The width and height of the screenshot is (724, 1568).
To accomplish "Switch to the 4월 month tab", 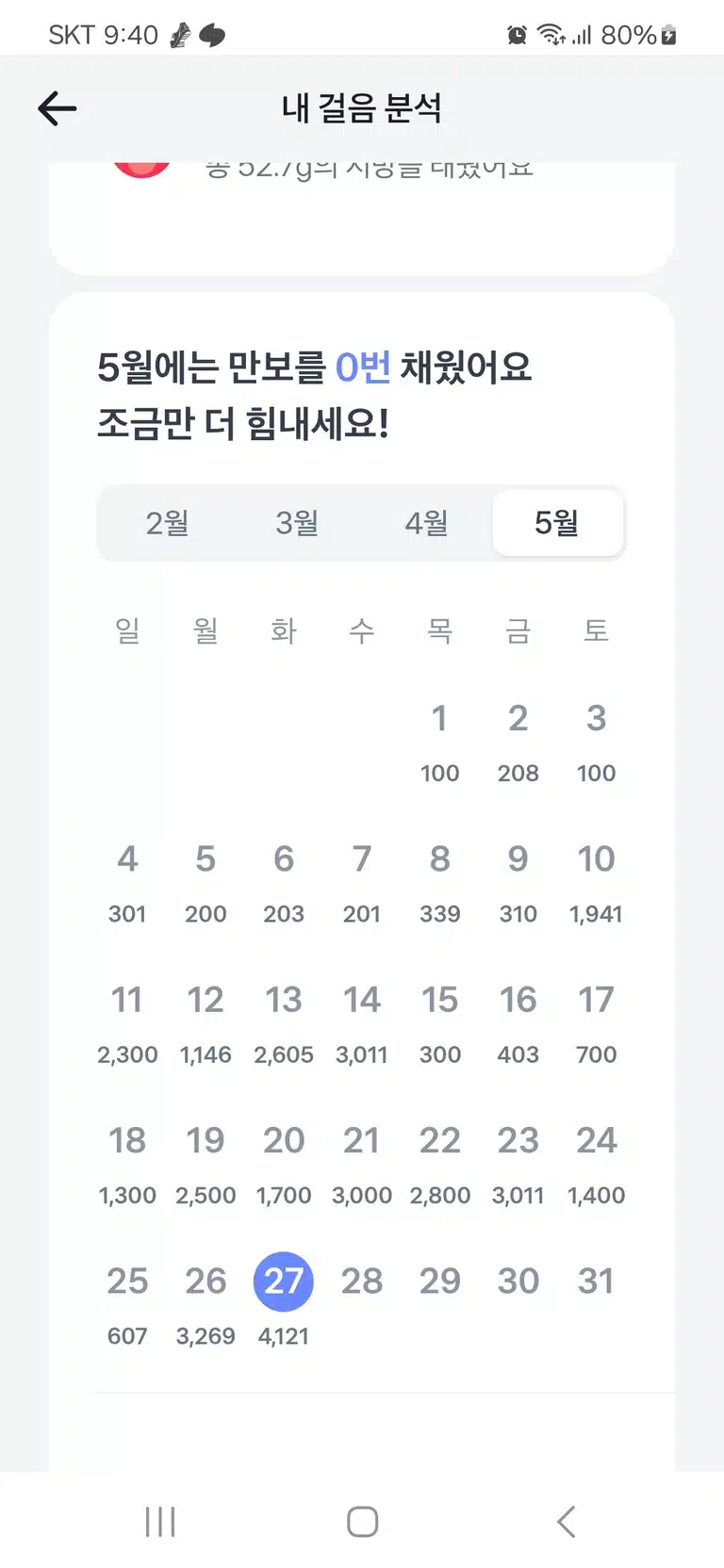I will point(426,523).
